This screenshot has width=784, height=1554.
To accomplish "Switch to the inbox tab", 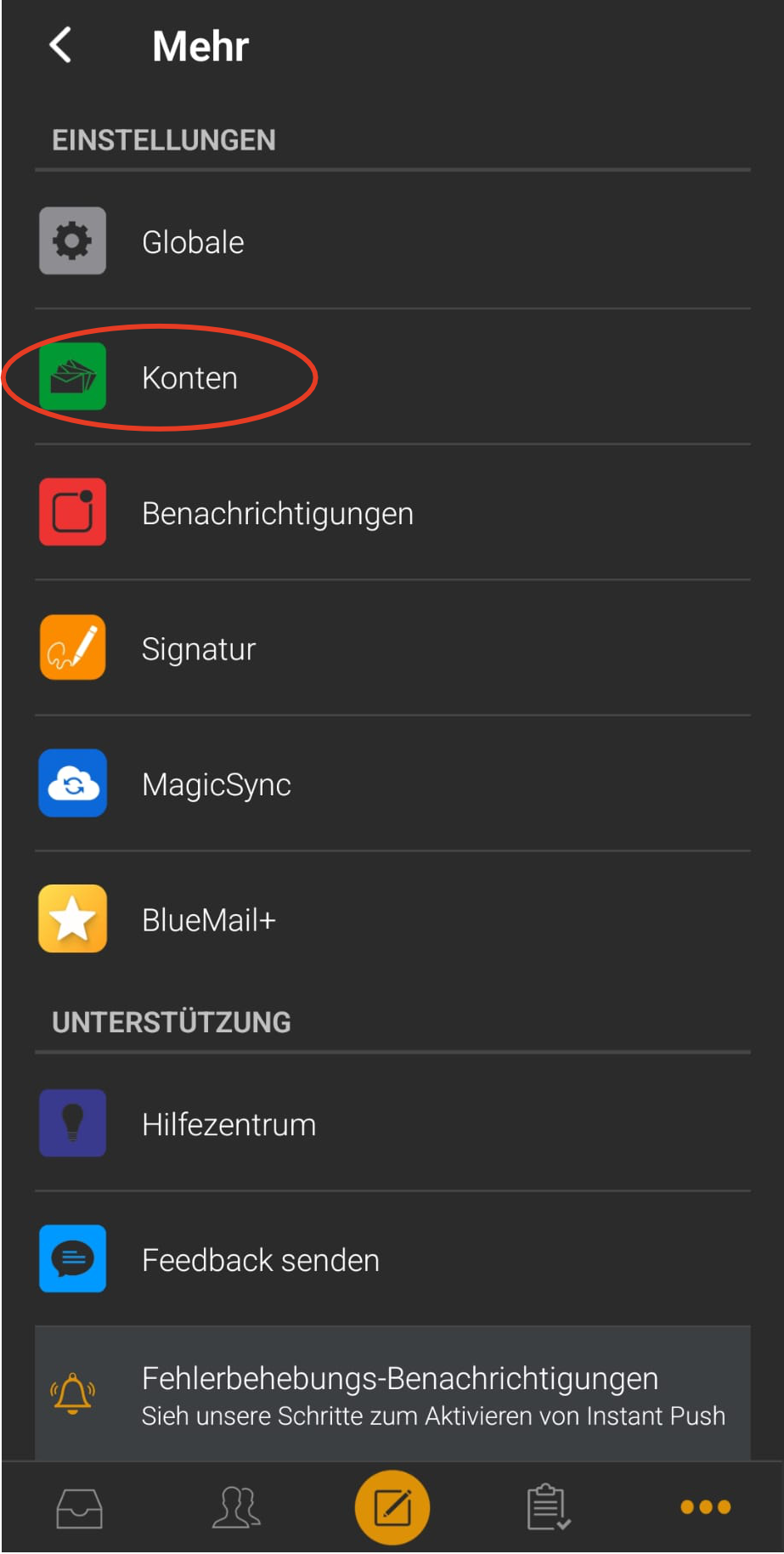I will tap(79, 1508).
